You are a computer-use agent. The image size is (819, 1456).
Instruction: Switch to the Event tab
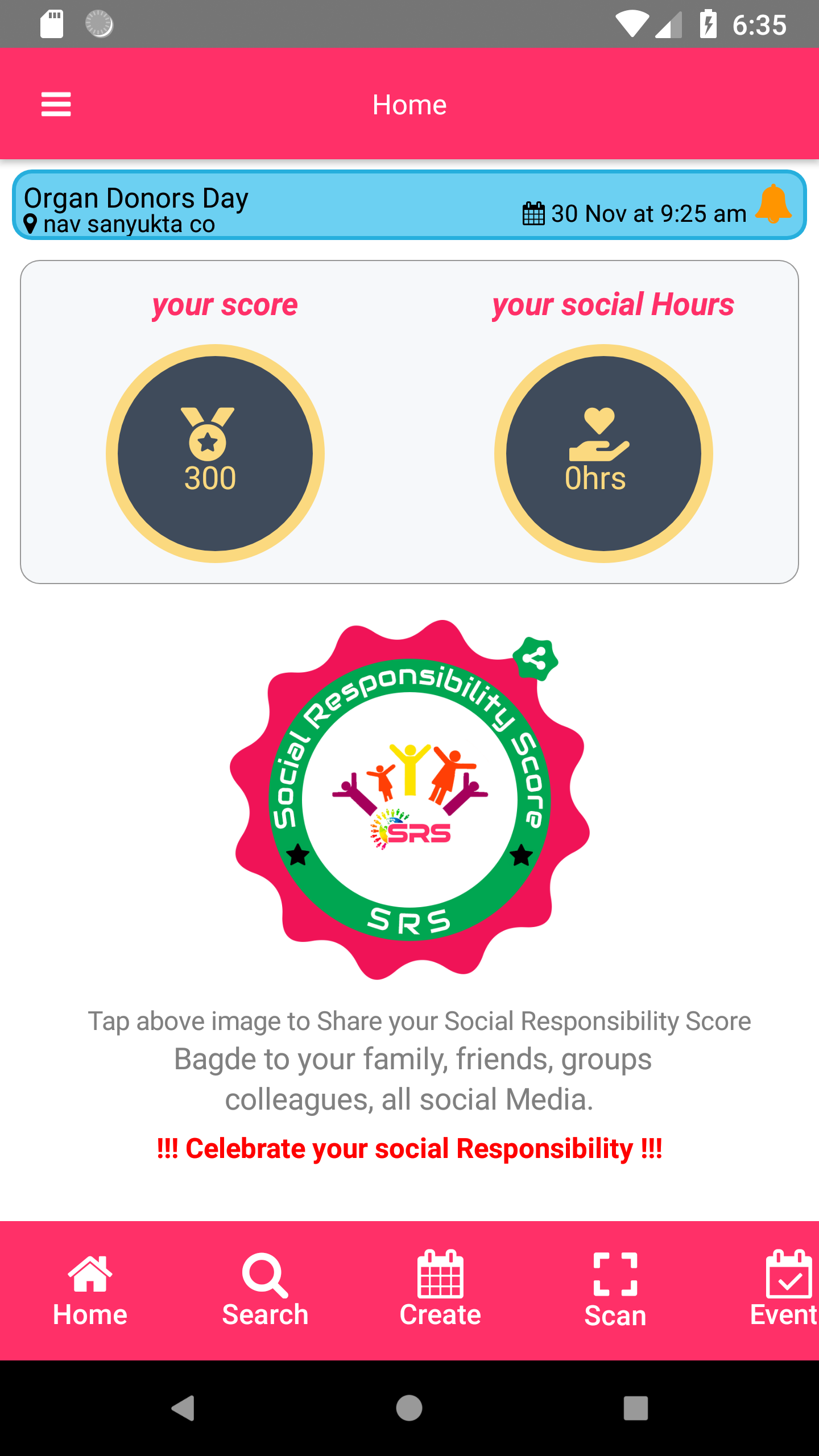(785, 1291)
